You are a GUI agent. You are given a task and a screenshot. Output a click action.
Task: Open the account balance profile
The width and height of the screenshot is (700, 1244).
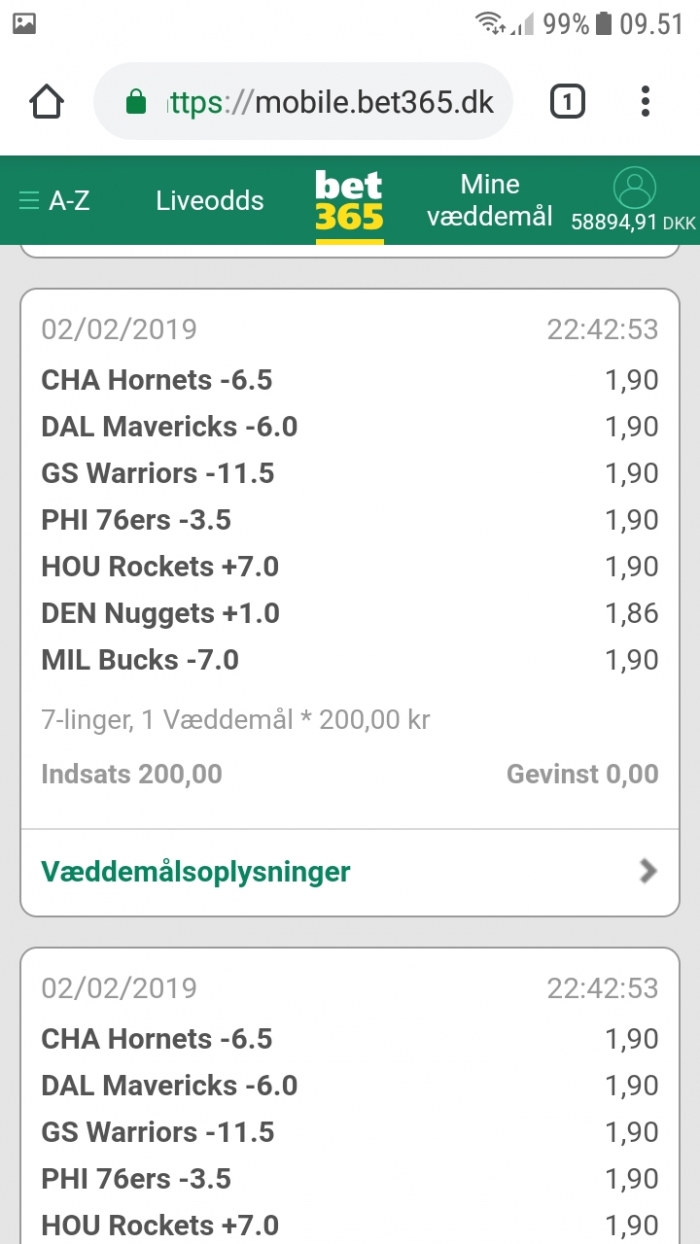tap(633, 200)
